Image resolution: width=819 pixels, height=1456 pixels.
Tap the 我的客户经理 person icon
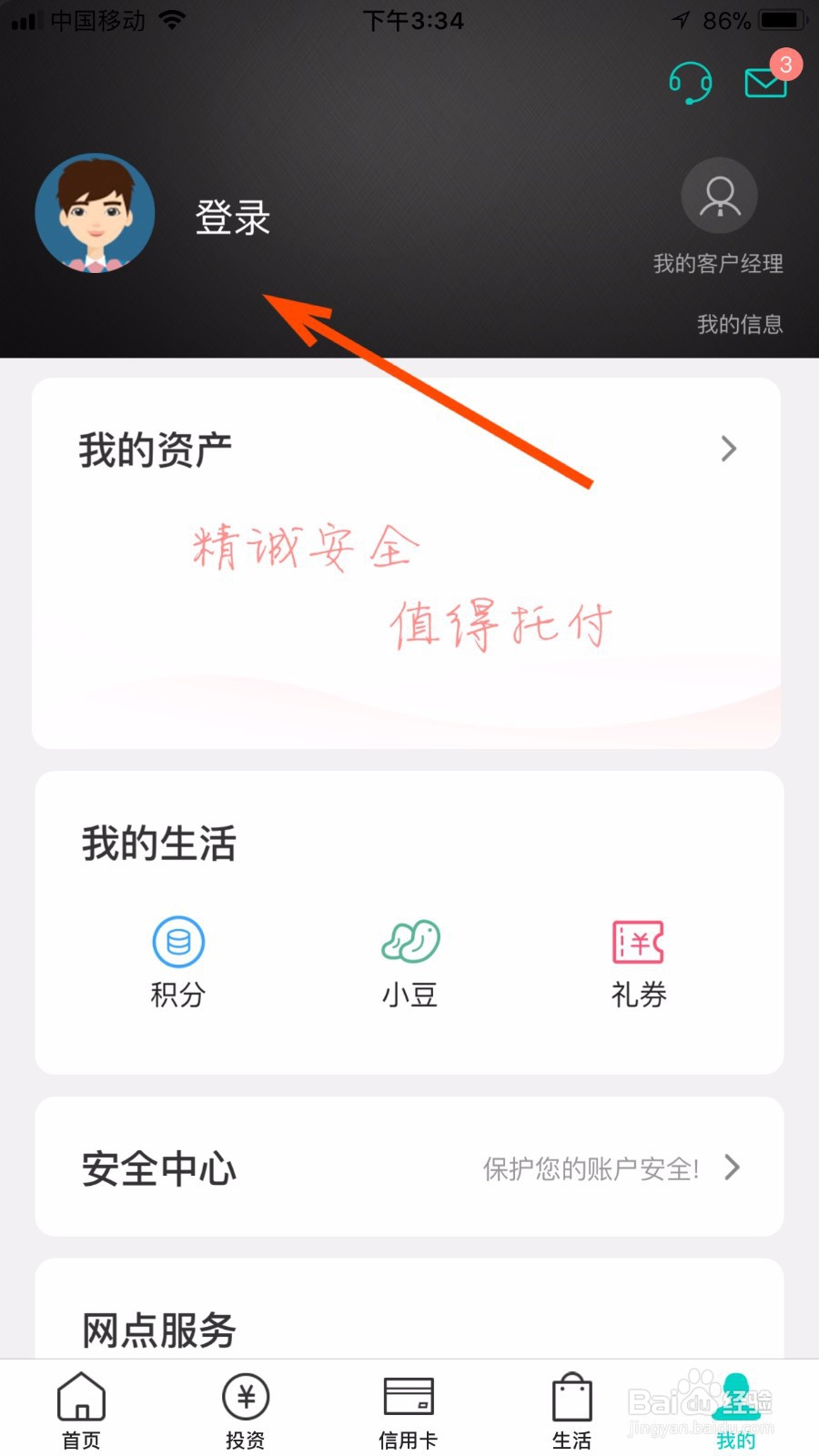coord(718,194)
